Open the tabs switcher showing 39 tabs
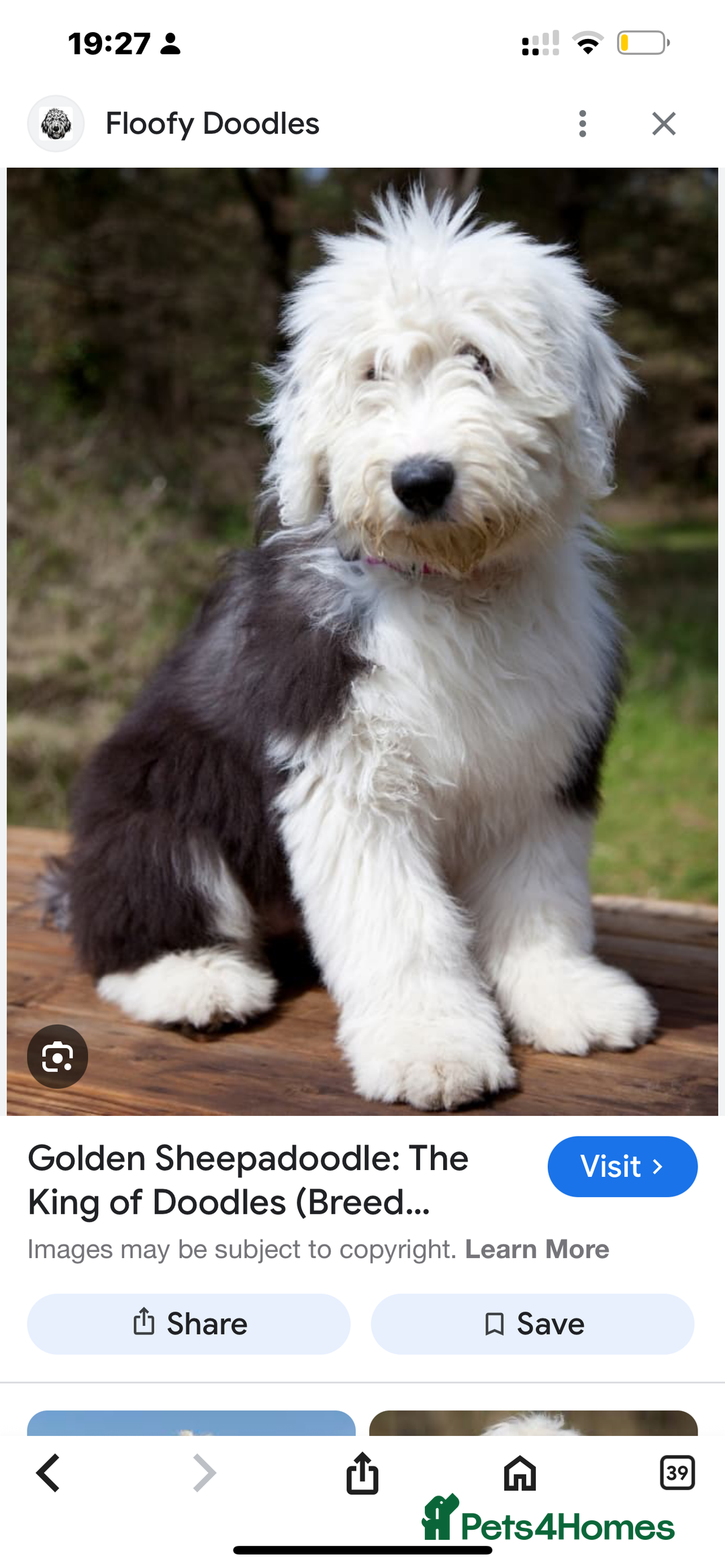The height and width of the screenshot is (1568, 725). pyautogui.click(x=677, y=1473)
